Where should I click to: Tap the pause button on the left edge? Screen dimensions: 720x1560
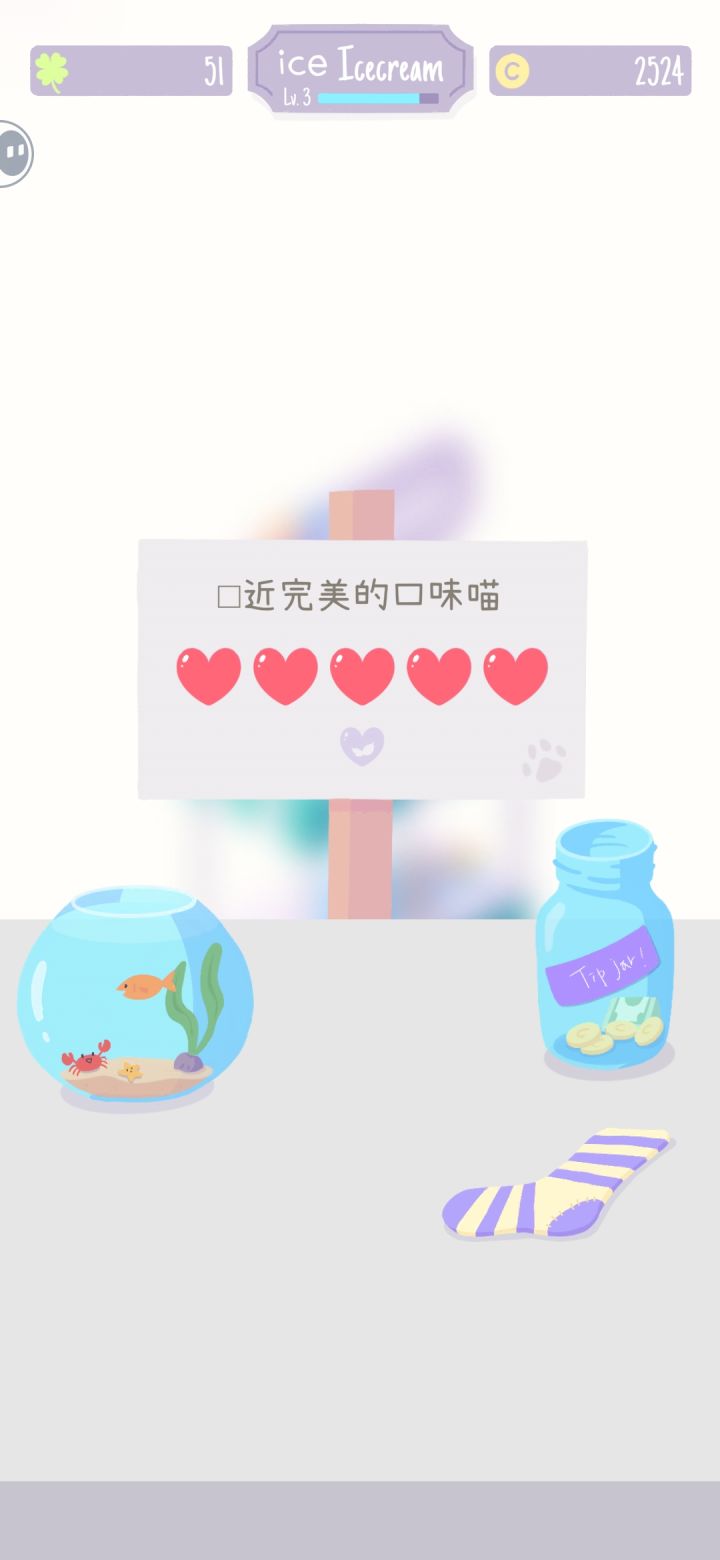(x=14, y=152)
